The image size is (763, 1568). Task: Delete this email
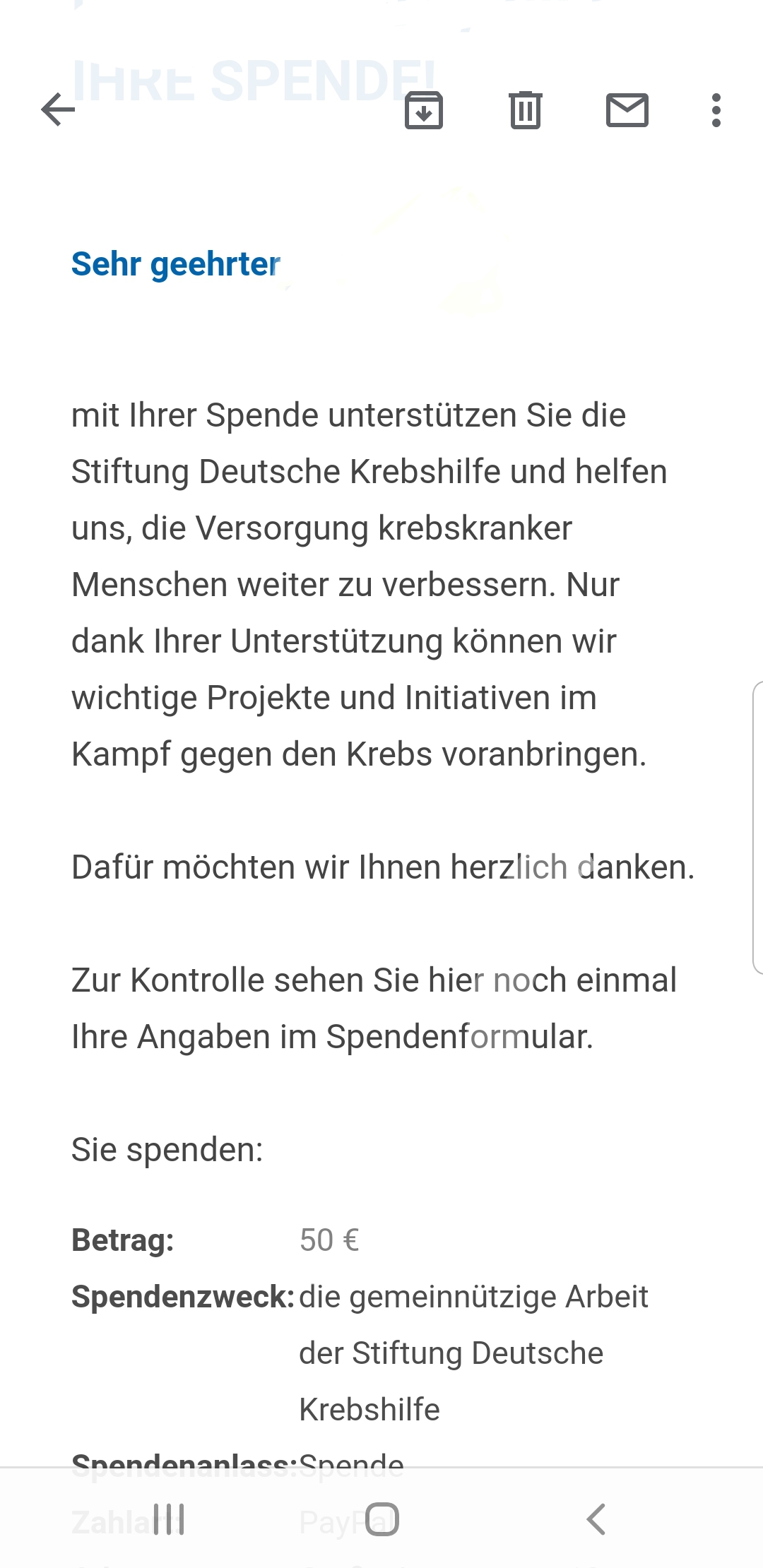526,110
